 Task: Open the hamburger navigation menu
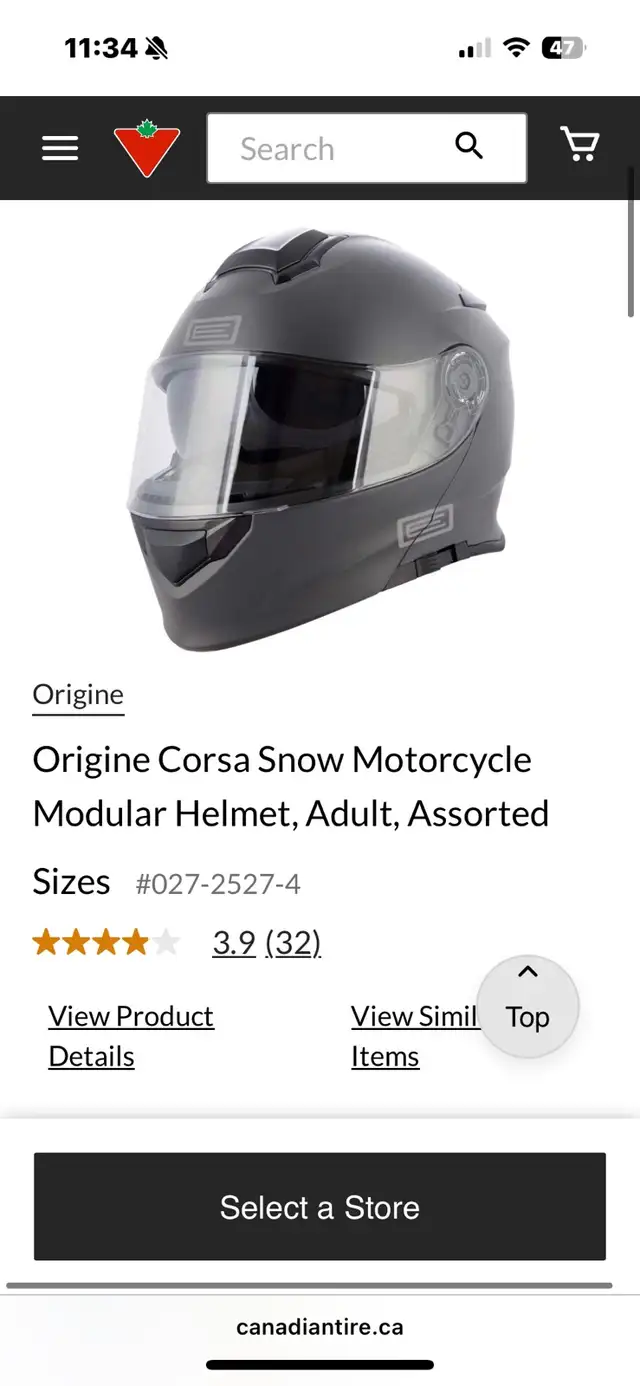60,148
